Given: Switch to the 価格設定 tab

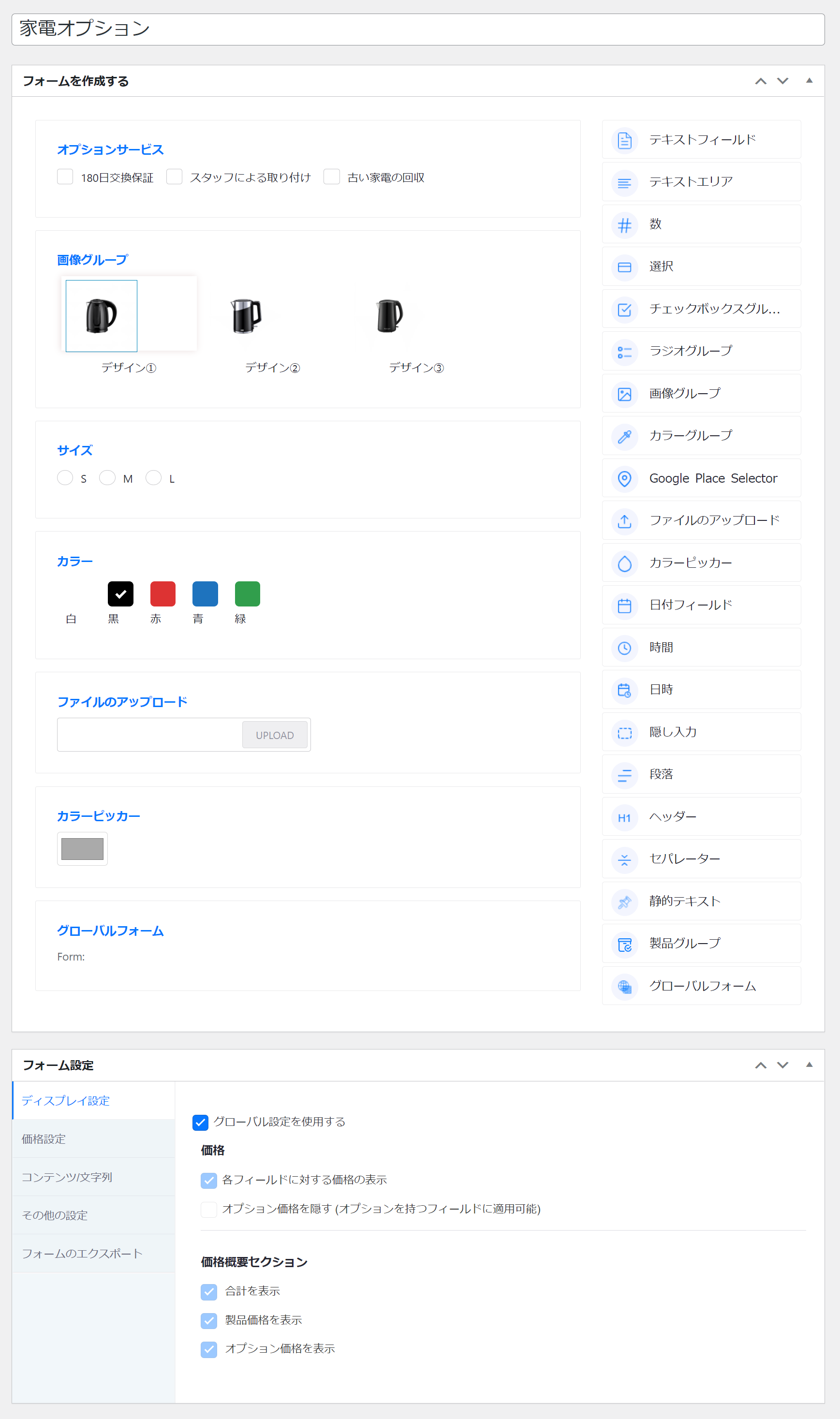Looking at the screenshot, I should coord(94,1139).
